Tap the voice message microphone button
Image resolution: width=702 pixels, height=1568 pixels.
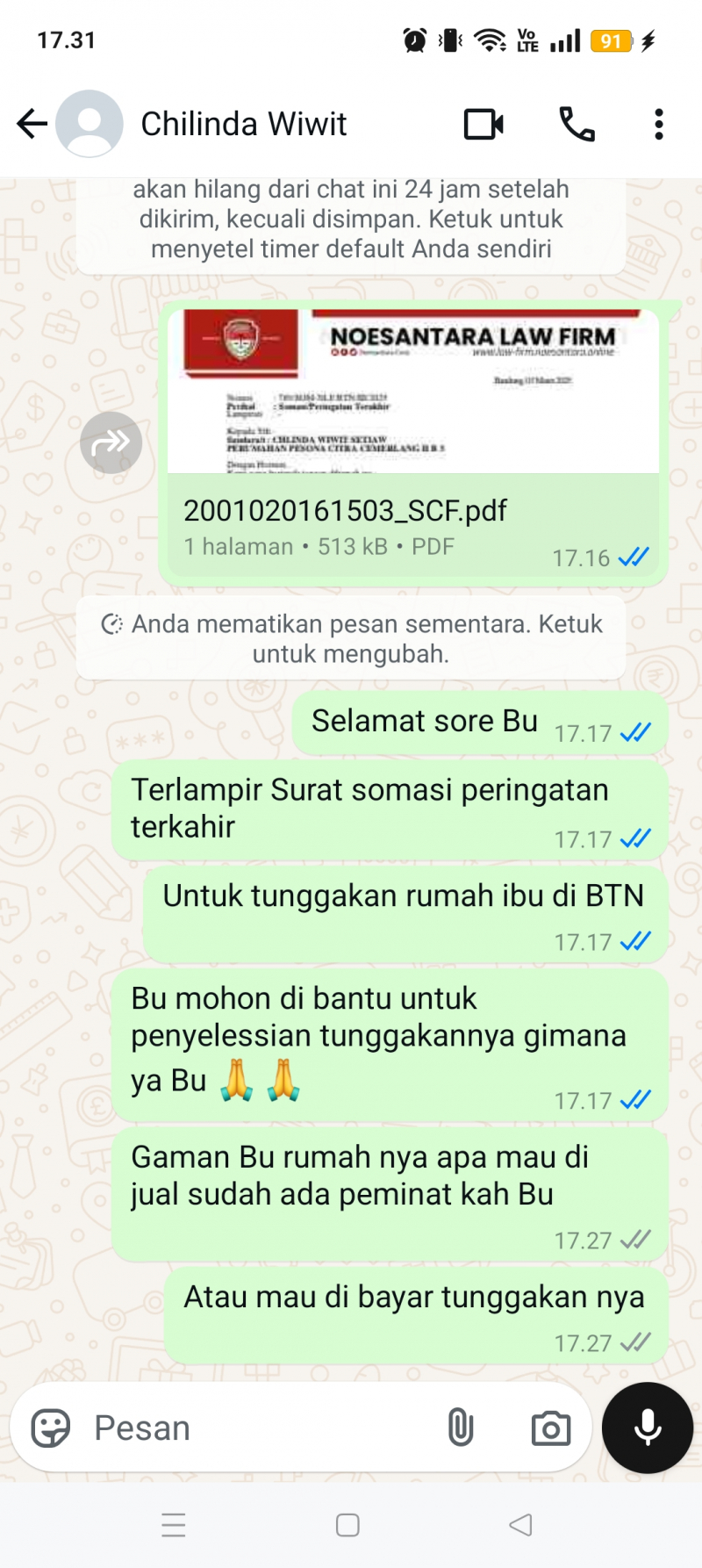[x=648, y=1428]
